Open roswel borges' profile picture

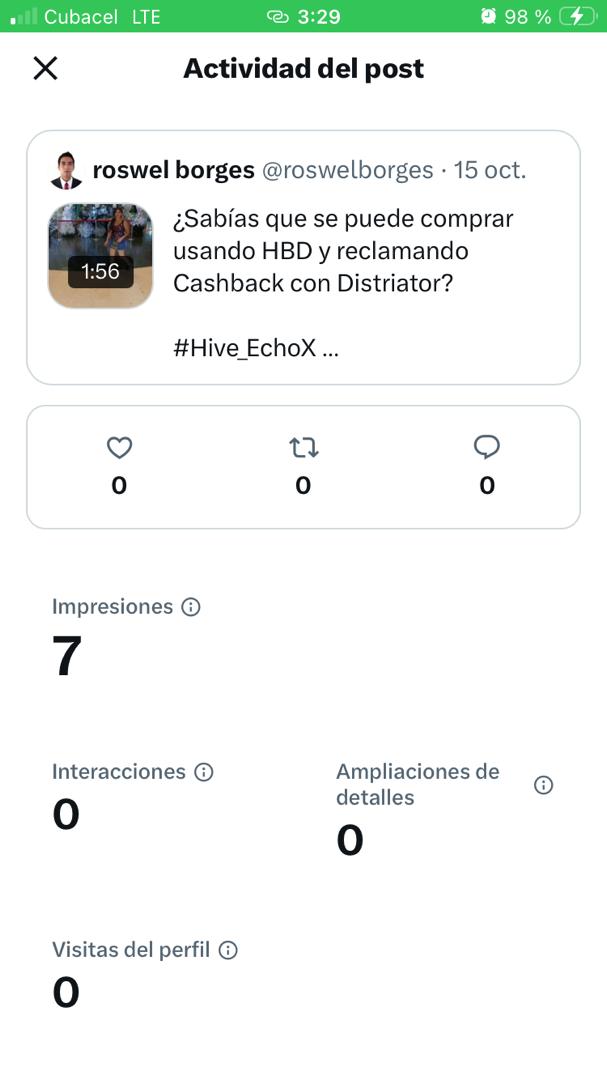pos(66,170)
